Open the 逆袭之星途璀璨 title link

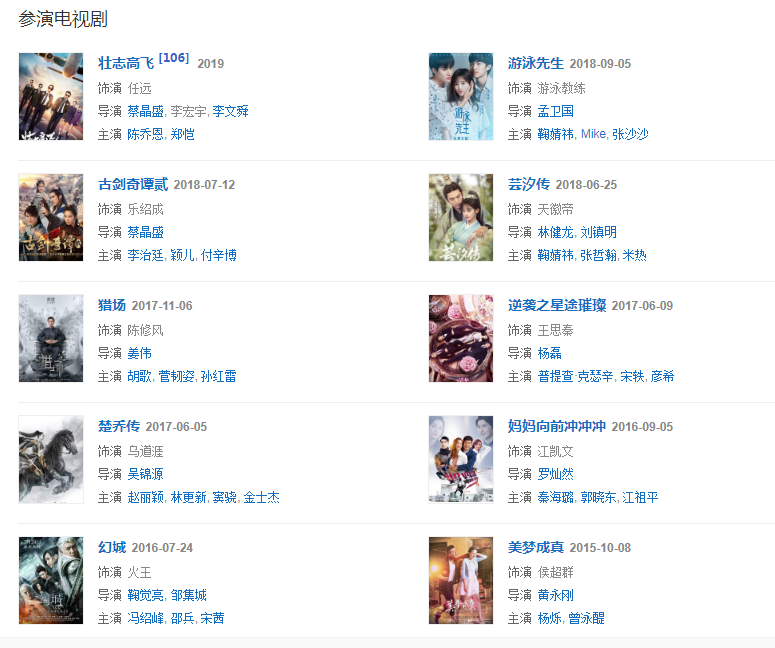click(557, 305)
